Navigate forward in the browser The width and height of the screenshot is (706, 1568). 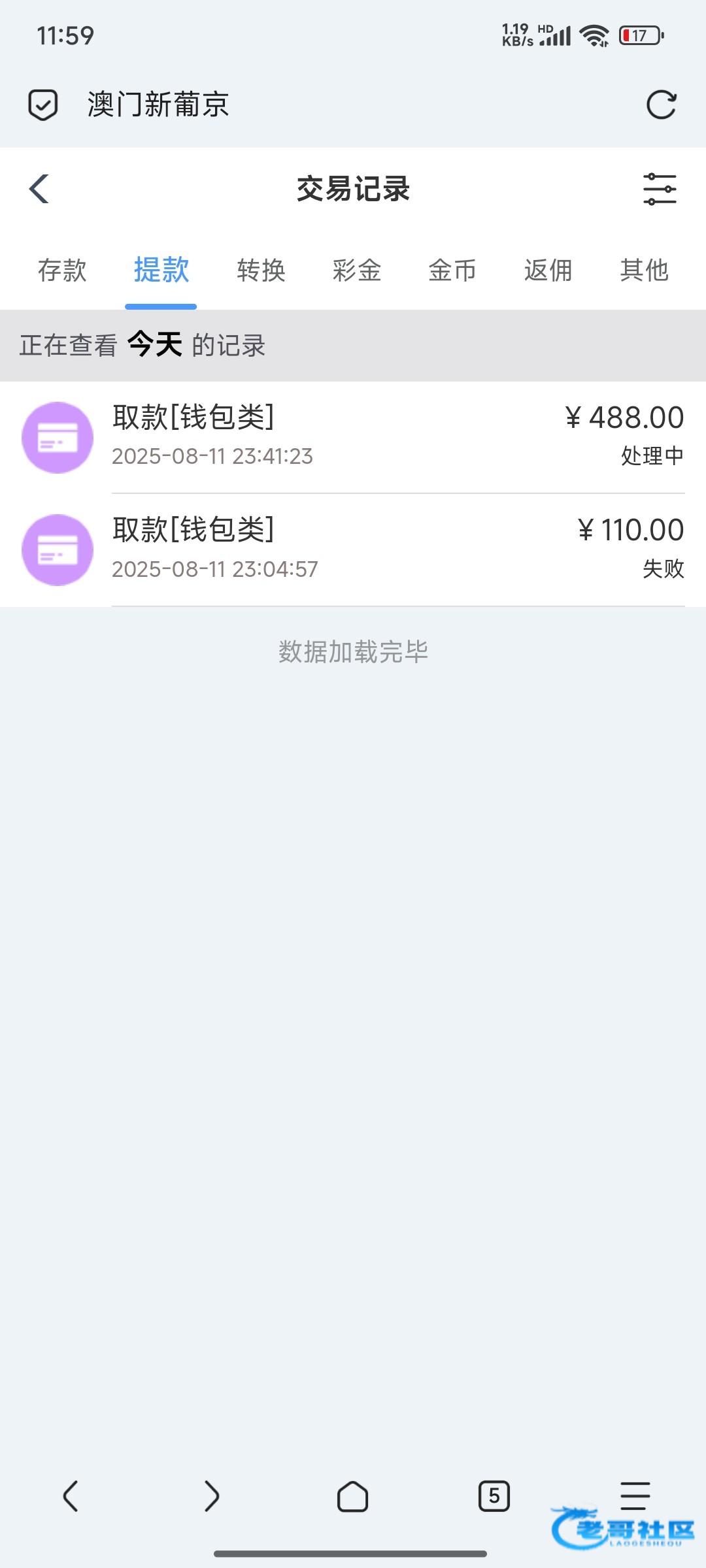tap(211, 1495)
